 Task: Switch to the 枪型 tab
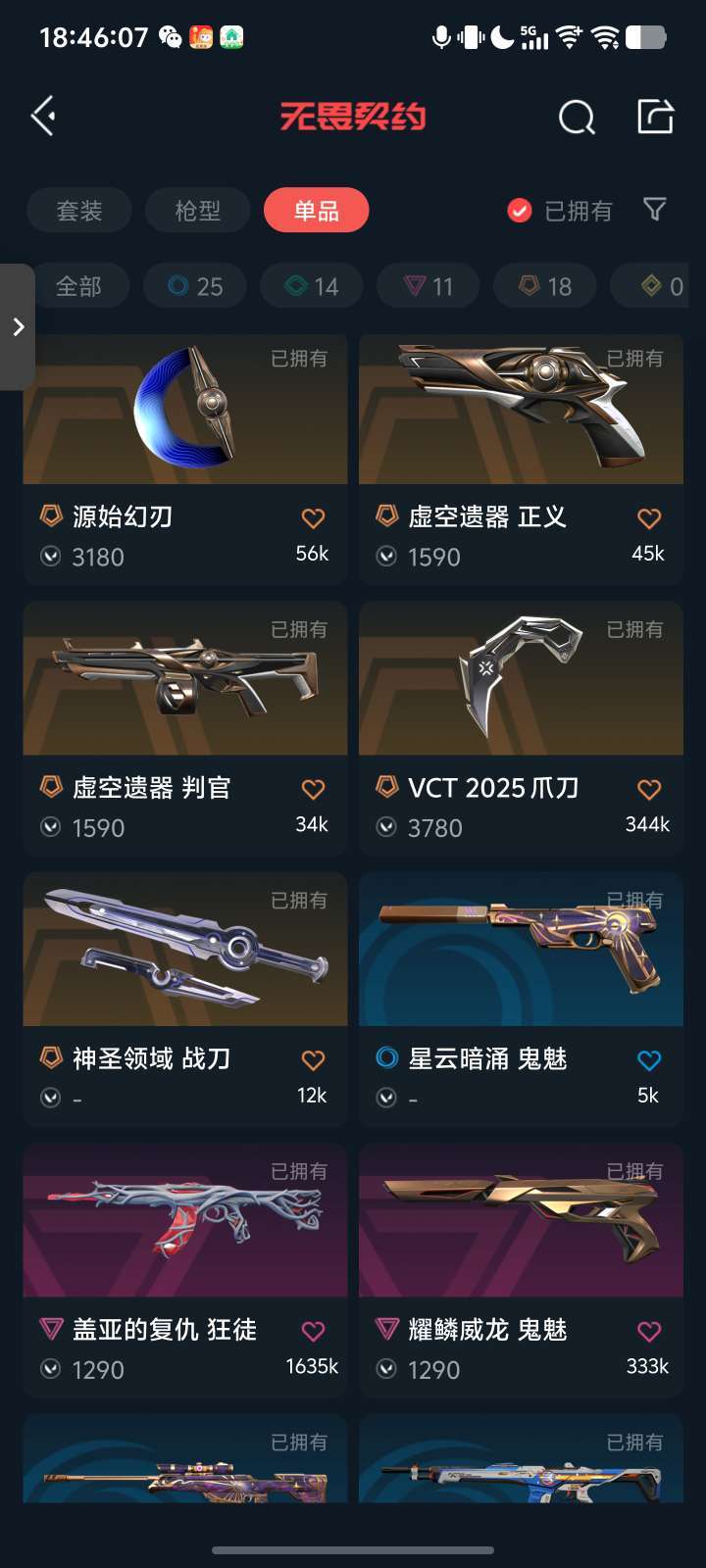pyautogui.click(x=198, y=211)
